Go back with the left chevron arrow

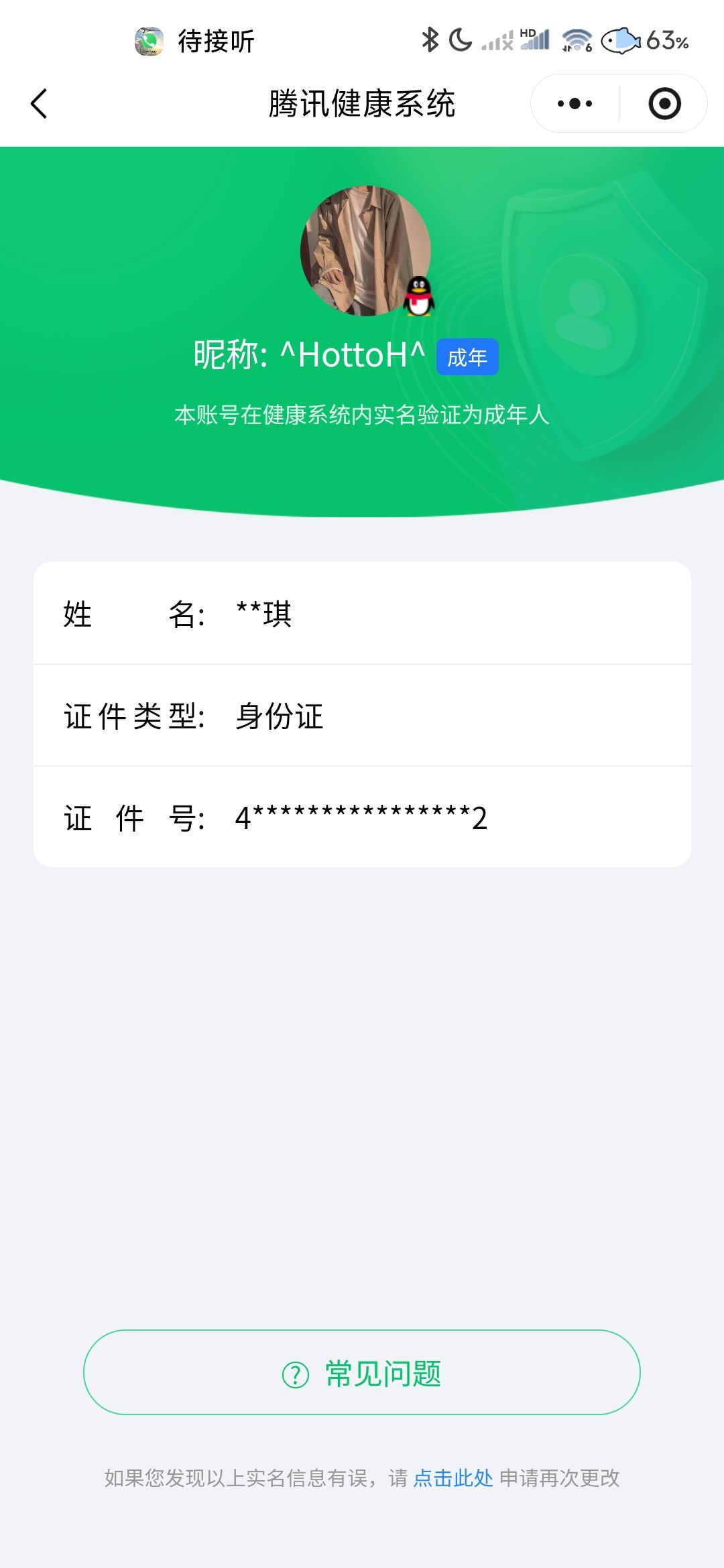pyautogui.click(x=38, y=103)
